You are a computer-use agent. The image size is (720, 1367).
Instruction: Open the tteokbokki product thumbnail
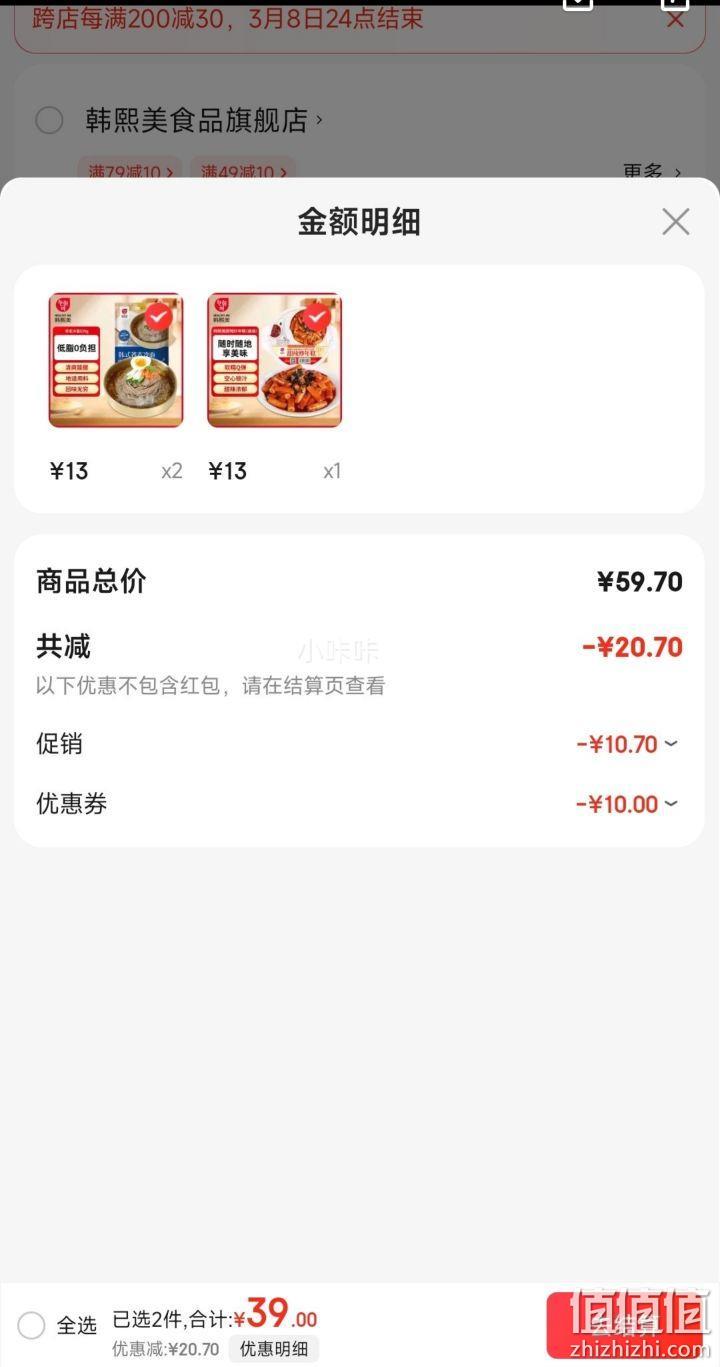tap(274, 360)
